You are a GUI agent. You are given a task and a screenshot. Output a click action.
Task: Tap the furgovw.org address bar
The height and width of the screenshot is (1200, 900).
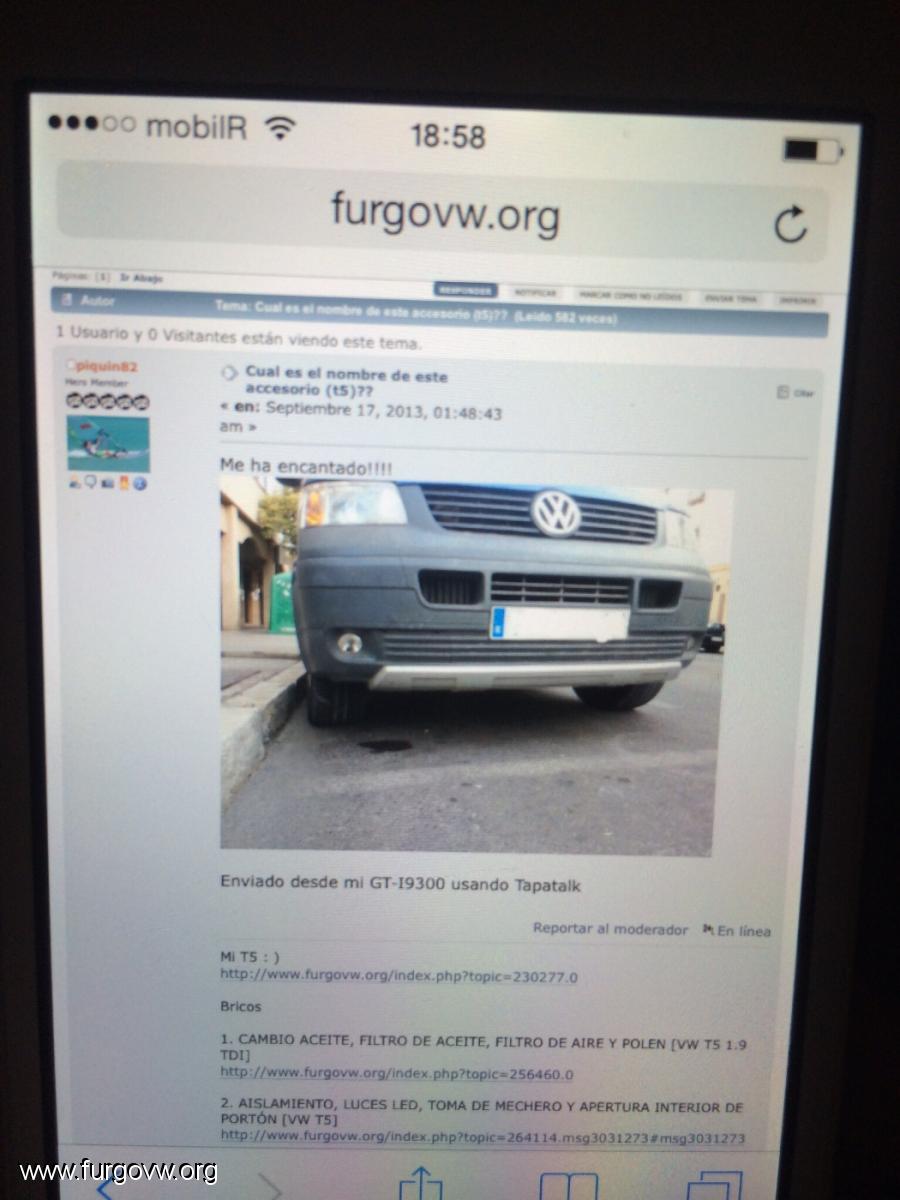[x=445, y=212]
